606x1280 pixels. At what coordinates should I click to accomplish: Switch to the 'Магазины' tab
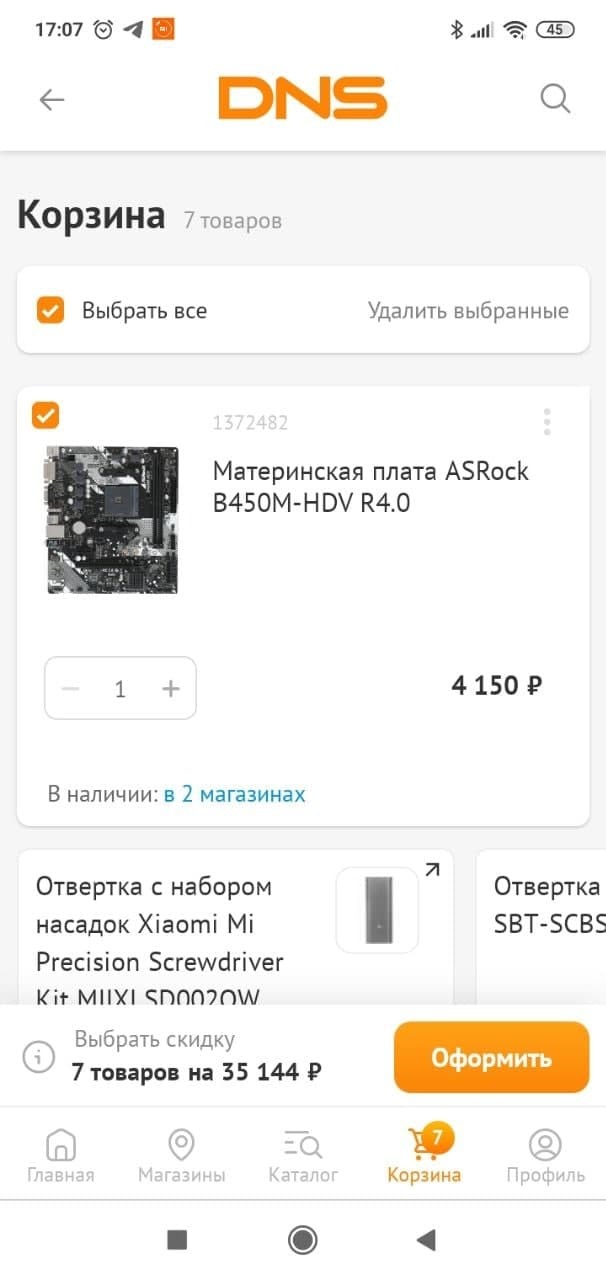(x=182, y=1155)
